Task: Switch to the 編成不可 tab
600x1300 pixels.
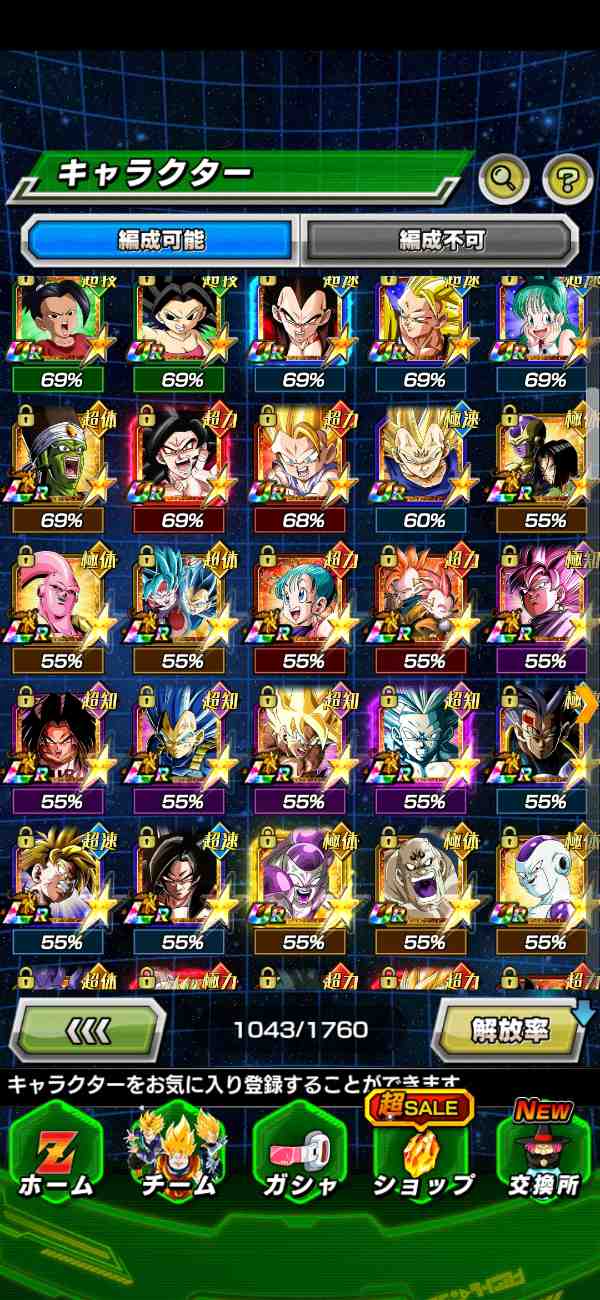Action: (442, 241)
